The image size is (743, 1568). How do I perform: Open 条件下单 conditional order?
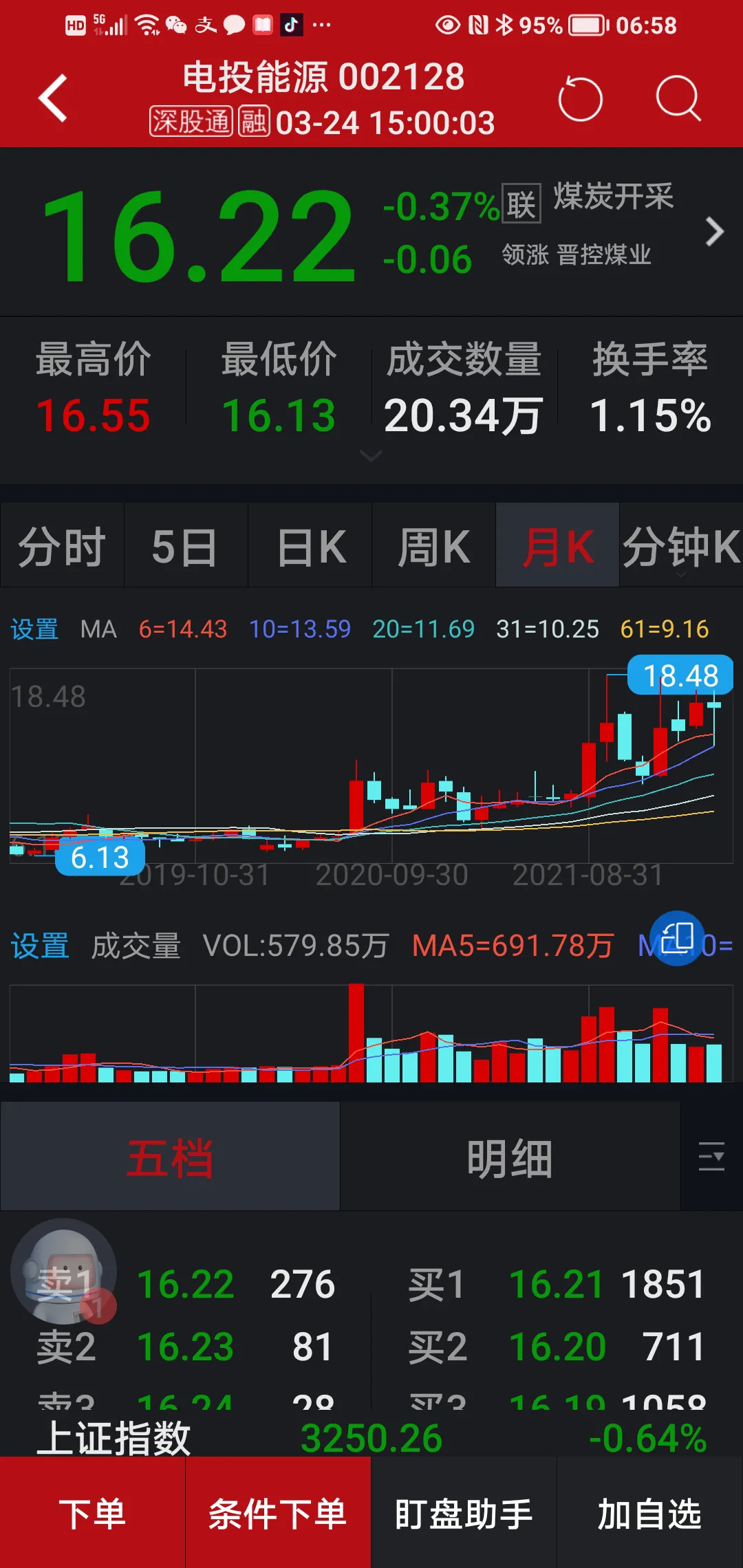(278, 1514)
